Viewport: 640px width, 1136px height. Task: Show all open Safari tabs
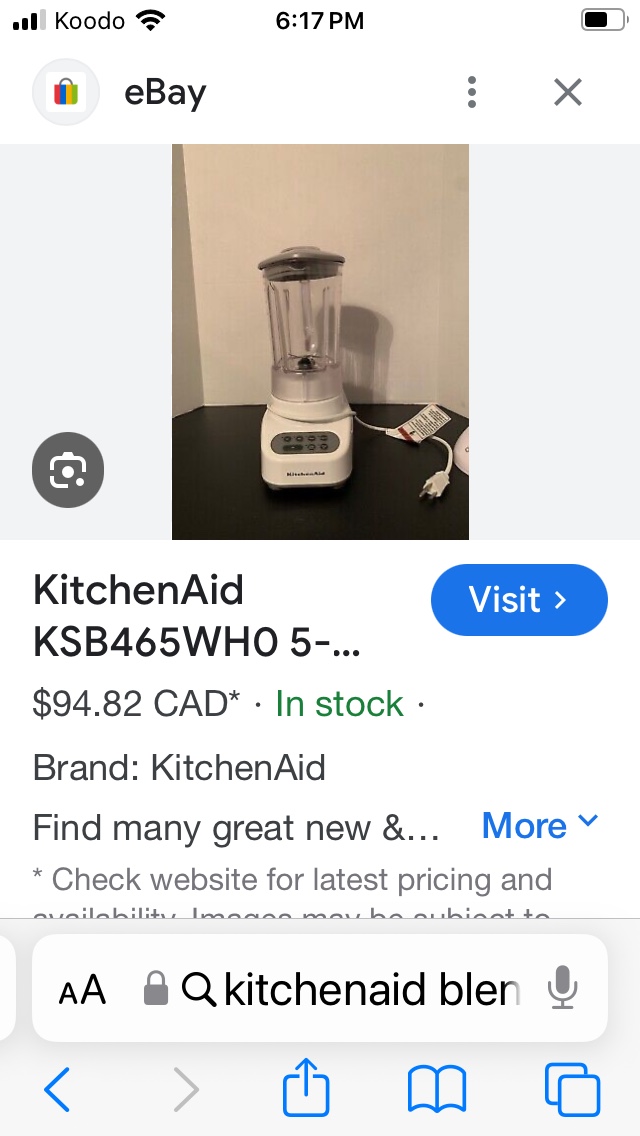(x=572, y=1089)
